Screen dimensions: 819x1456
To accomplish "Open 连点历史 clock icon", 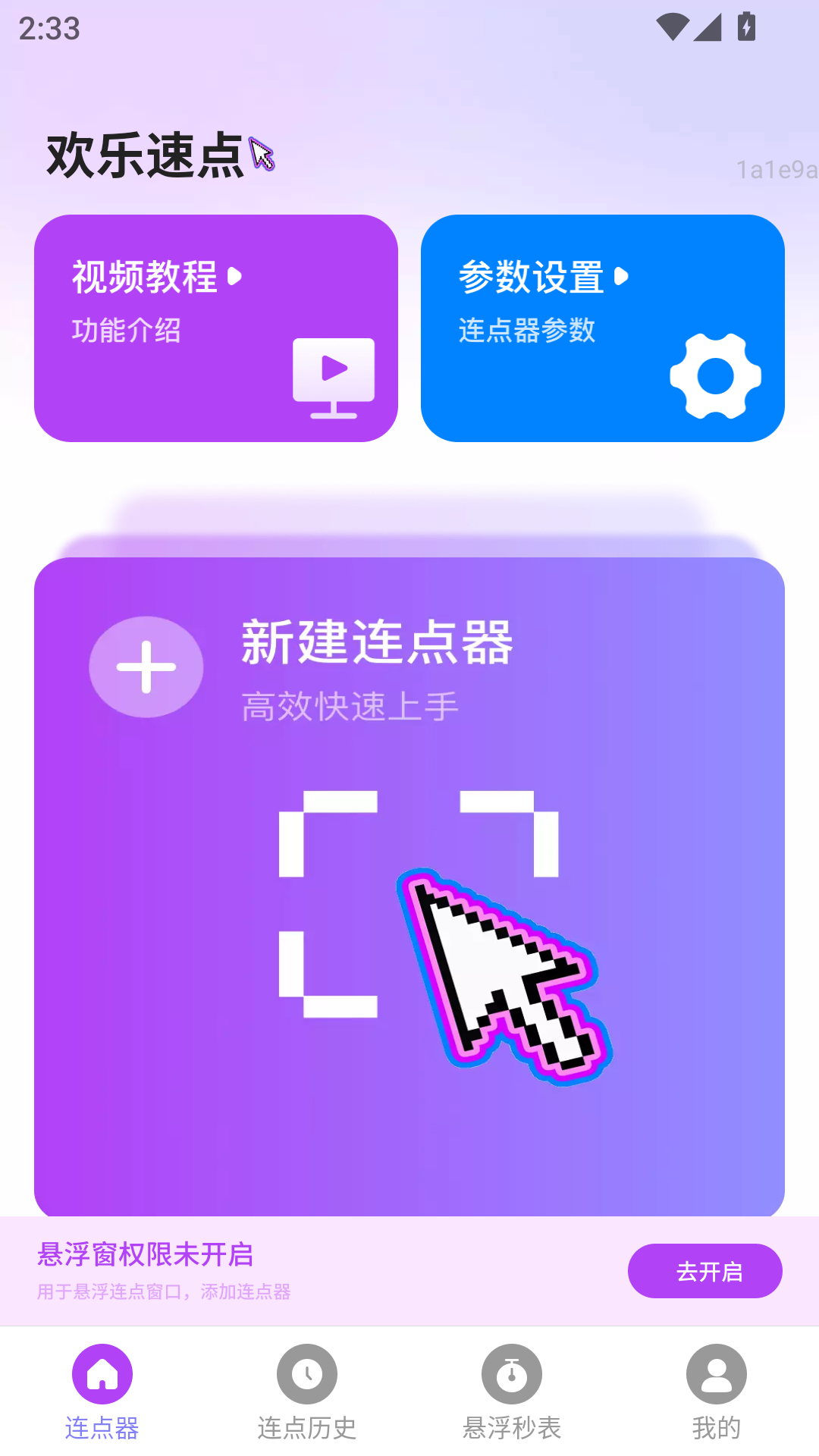I will (x=306, y=1374).
